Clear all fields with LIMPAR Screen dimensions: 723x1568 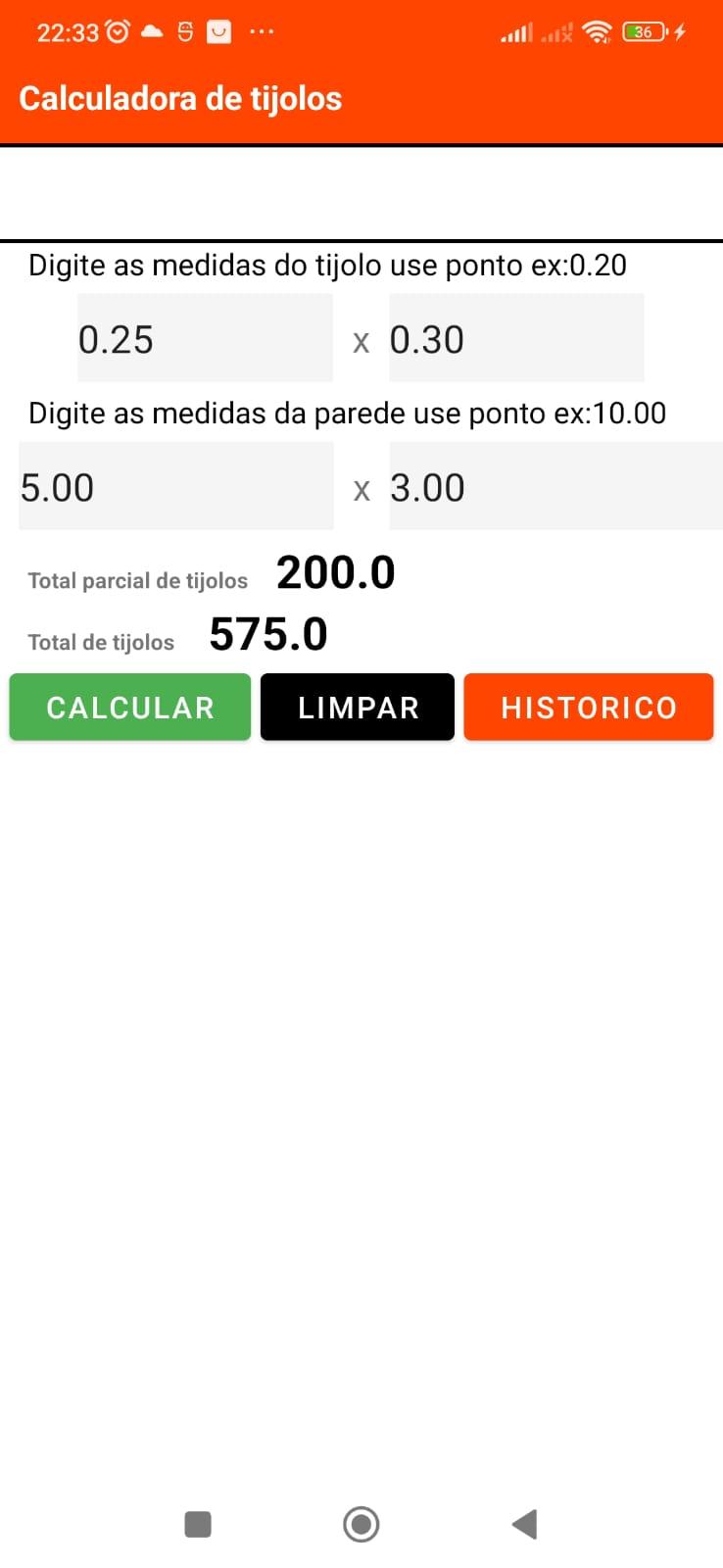pos(358,707)
